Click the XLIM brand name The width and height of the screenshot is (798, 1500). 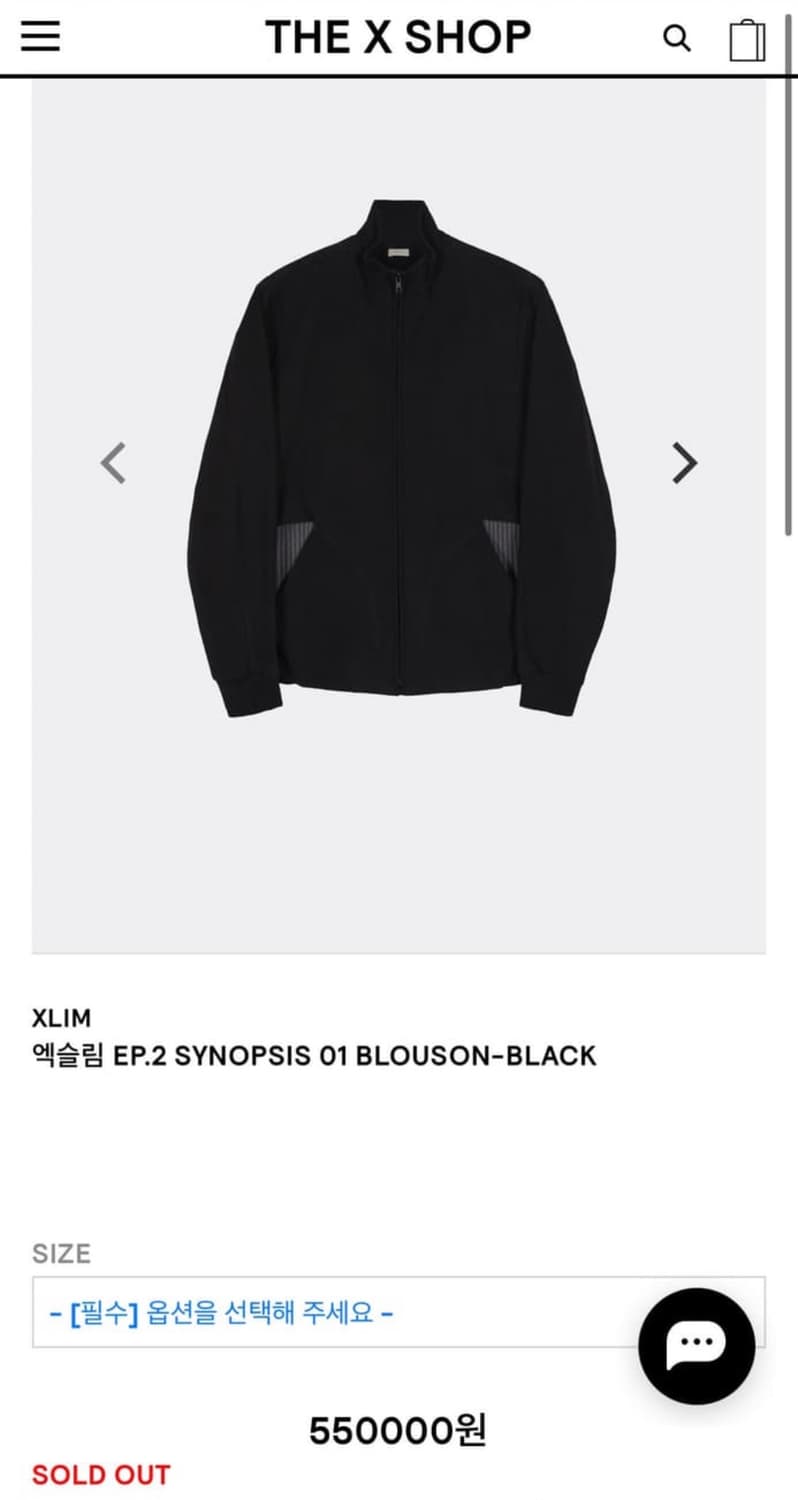click(x=60, y=1017)
